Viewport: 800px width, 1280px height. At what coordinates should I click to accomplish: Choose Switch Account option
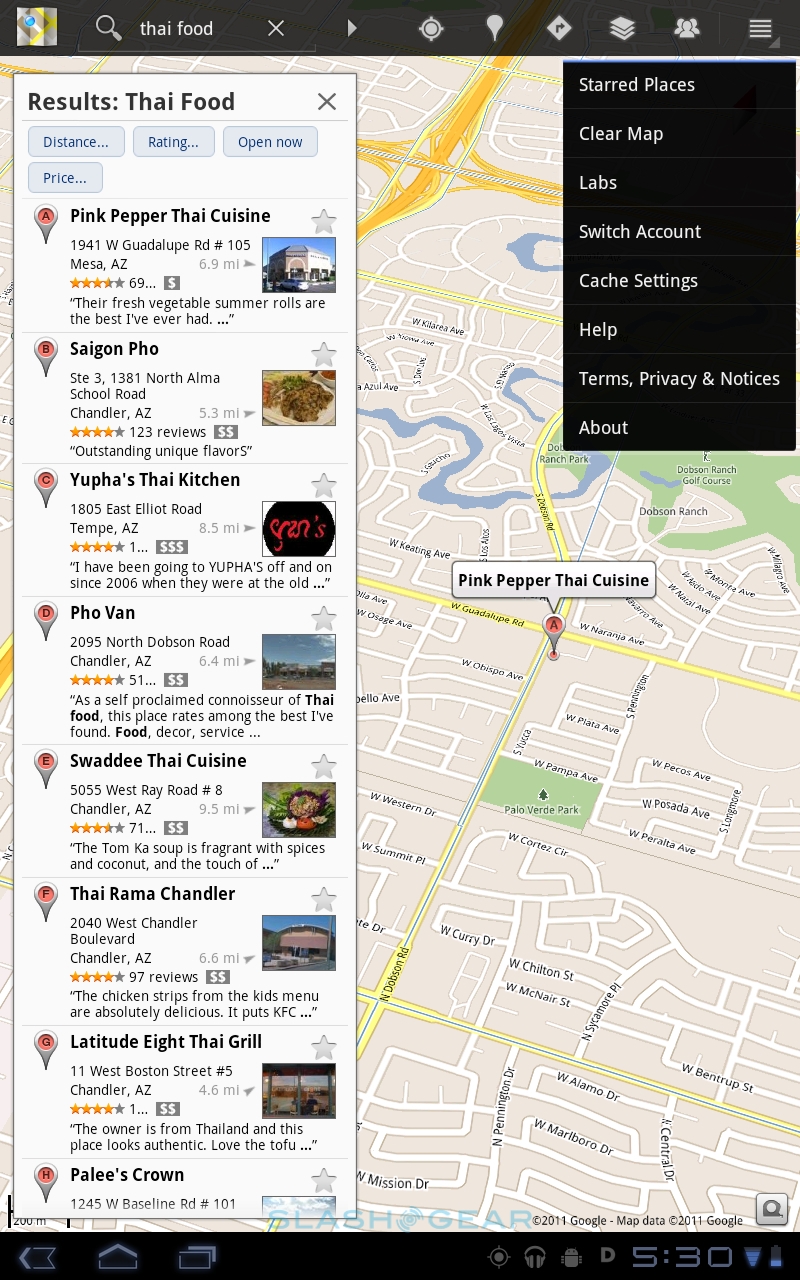[x=640, y=232]
